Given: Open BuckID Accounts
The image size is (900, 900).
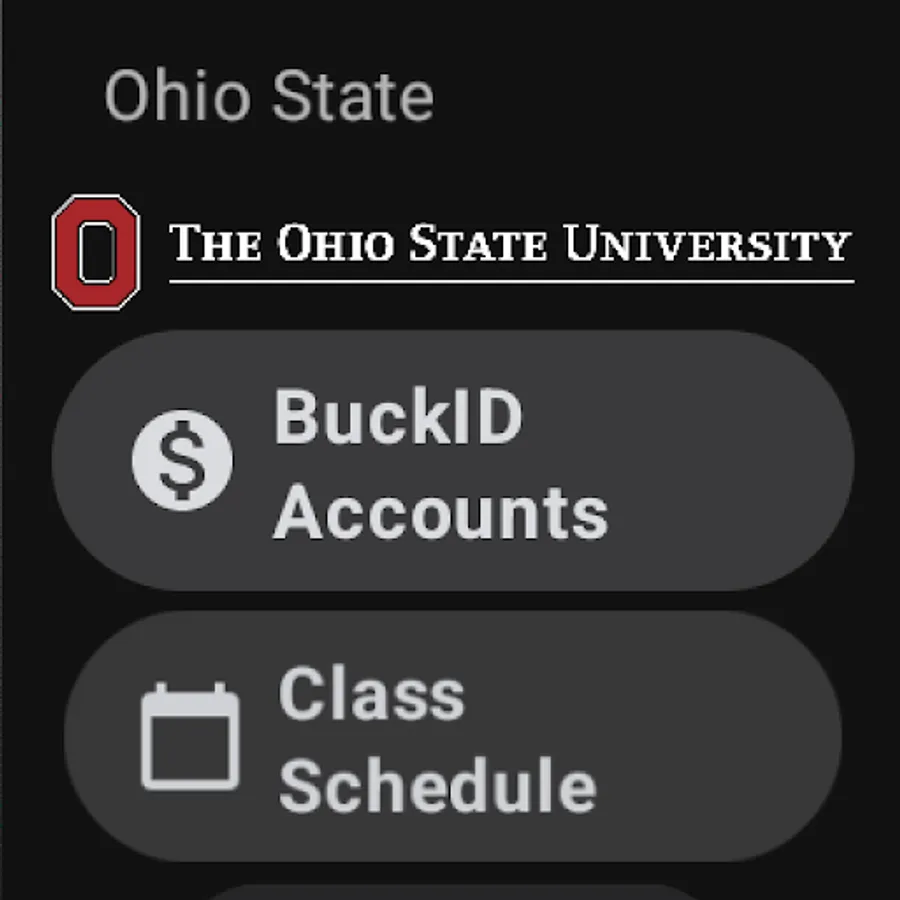Looking at the screenshot, I should tap(452, 461).
